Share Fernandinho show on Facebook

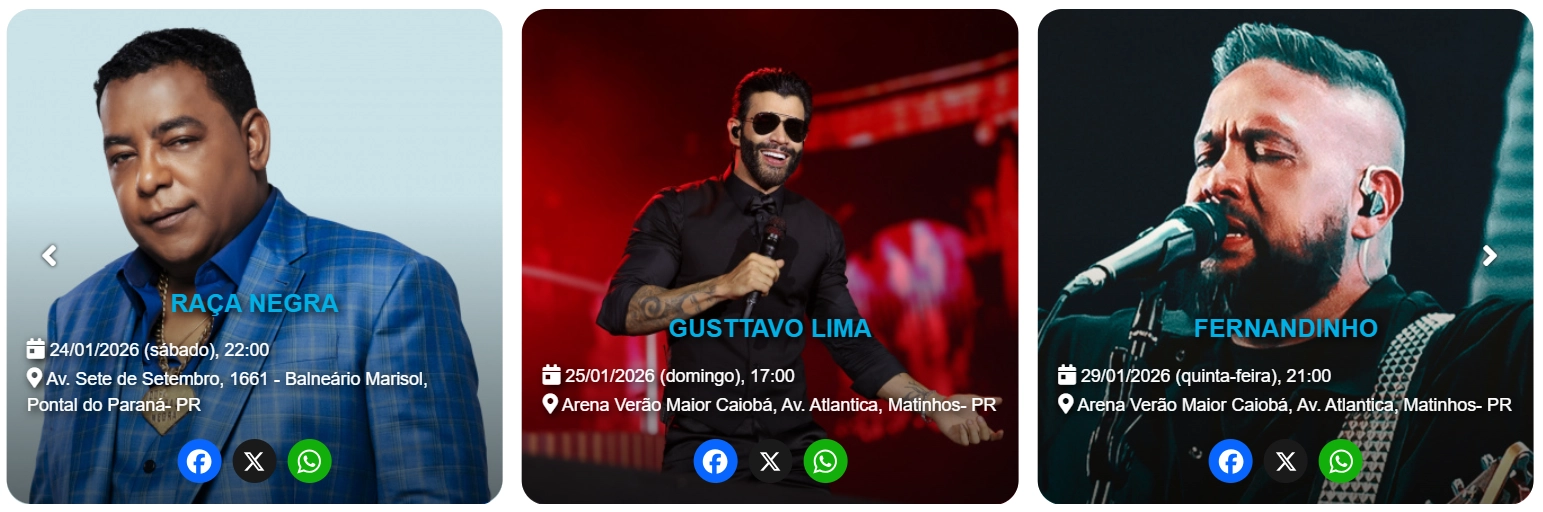point(1231,461)
